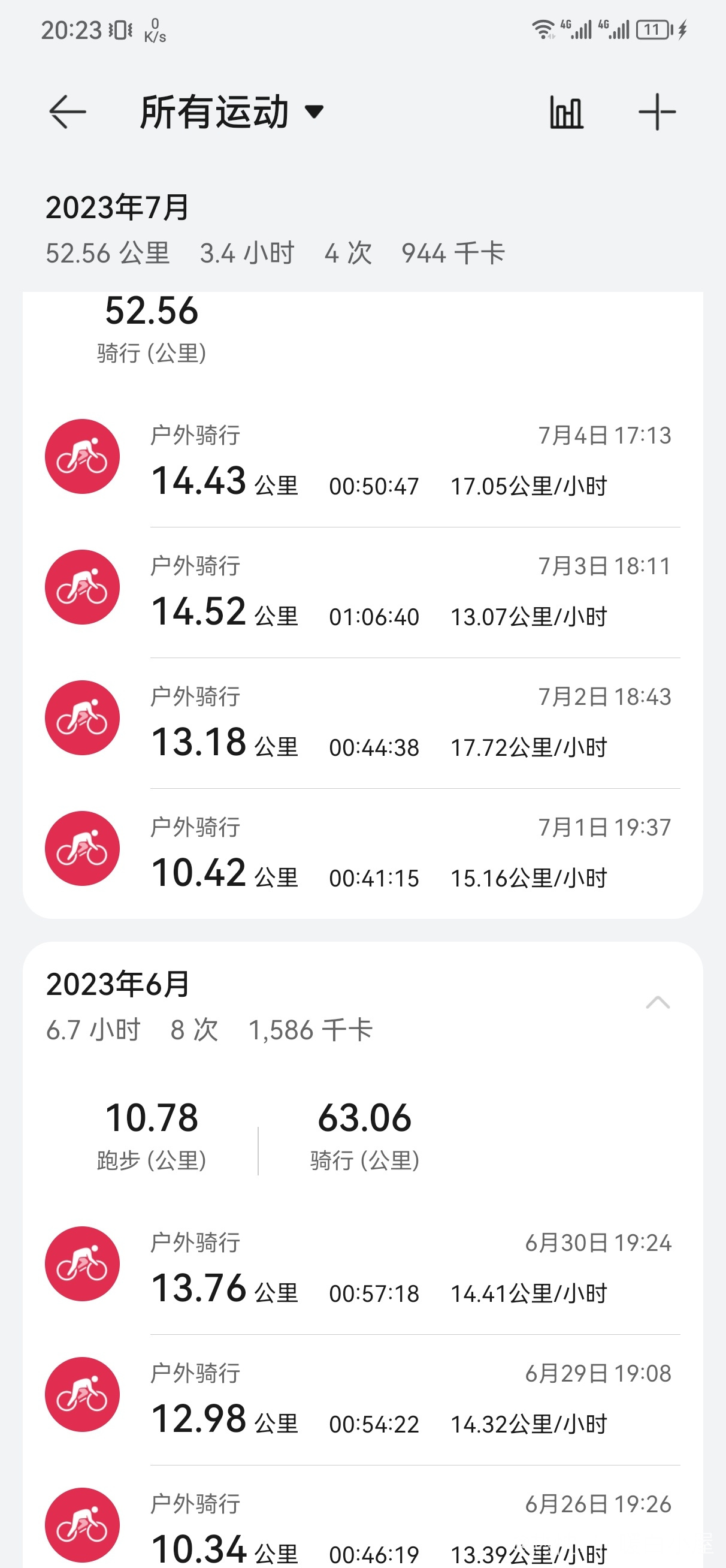Open the 14.43 公里 ride on 7月4日

(x=362, y=462)
